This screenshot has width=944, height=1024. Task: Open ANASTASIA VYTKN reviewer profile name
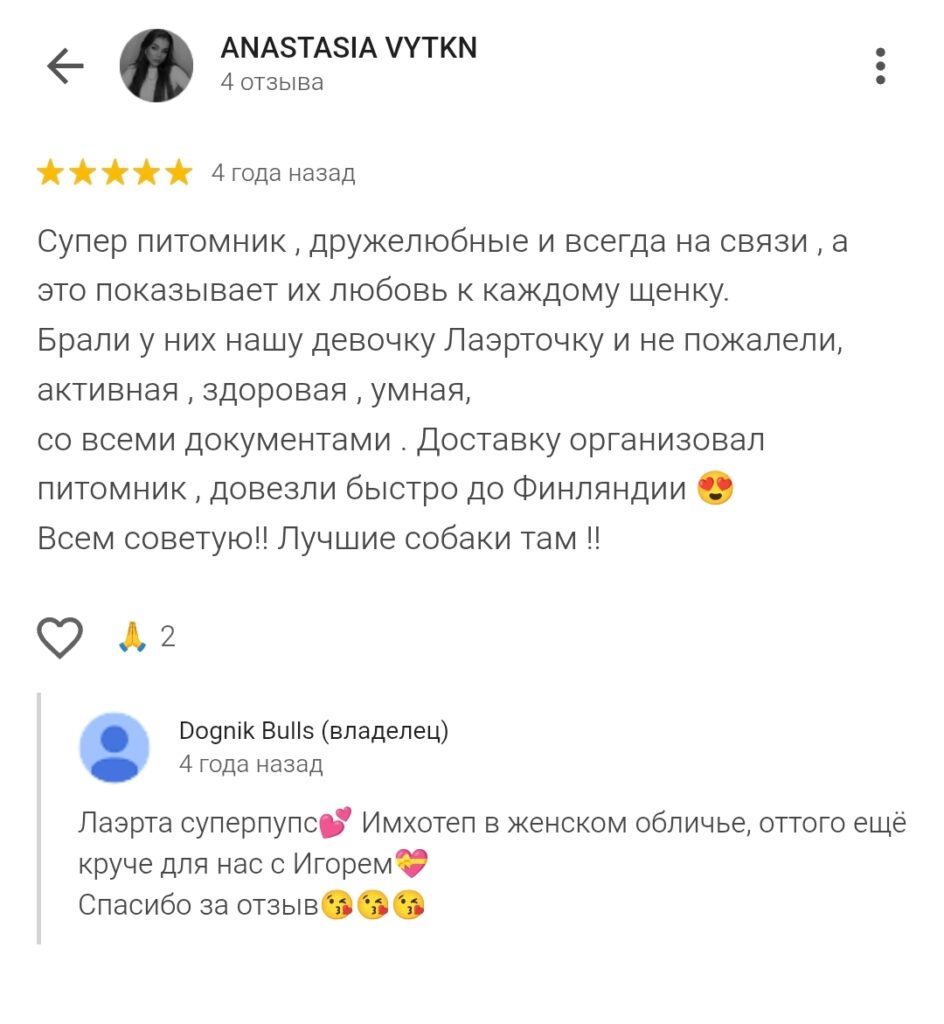click(x=348, y=48)
